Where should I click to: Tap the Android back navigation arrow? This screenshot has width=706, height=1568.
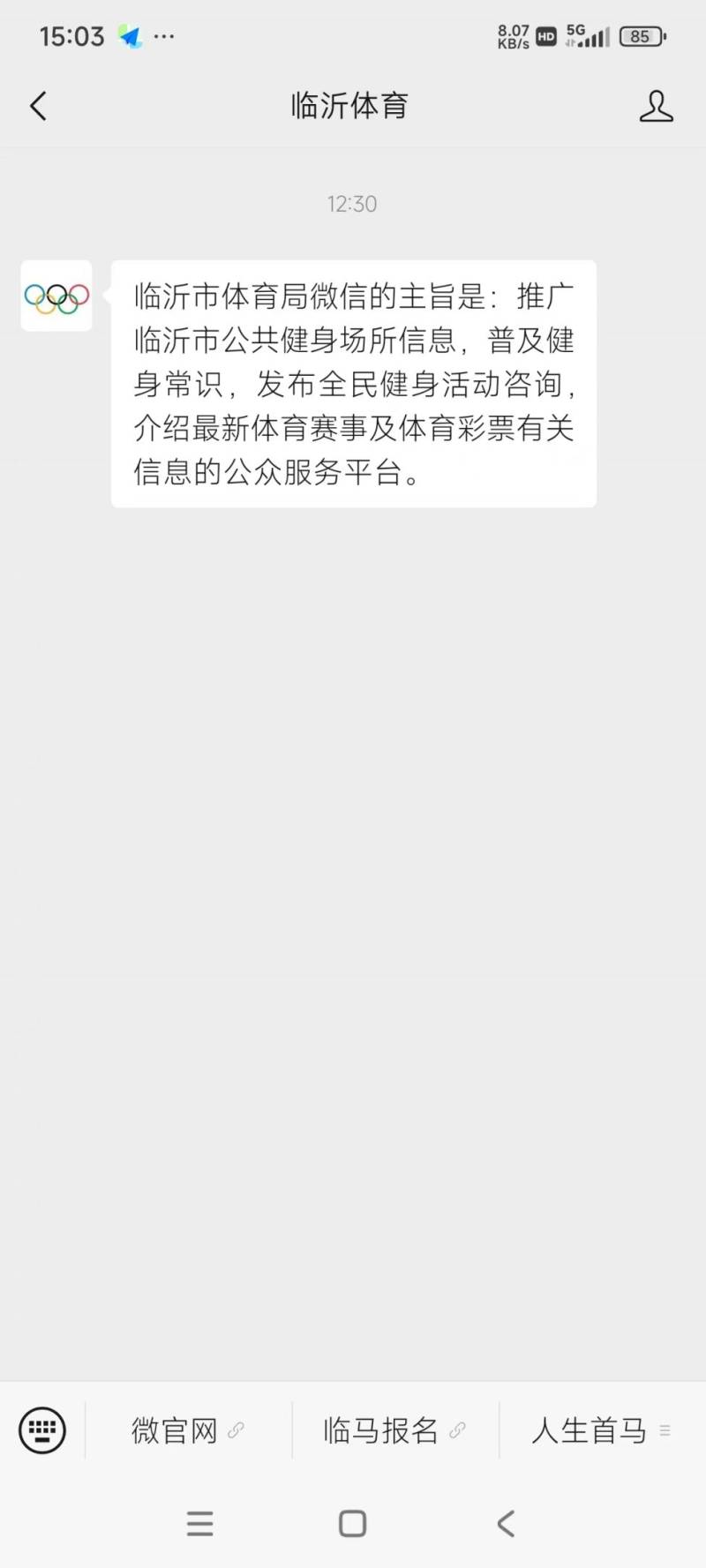tap(505, 1524)
